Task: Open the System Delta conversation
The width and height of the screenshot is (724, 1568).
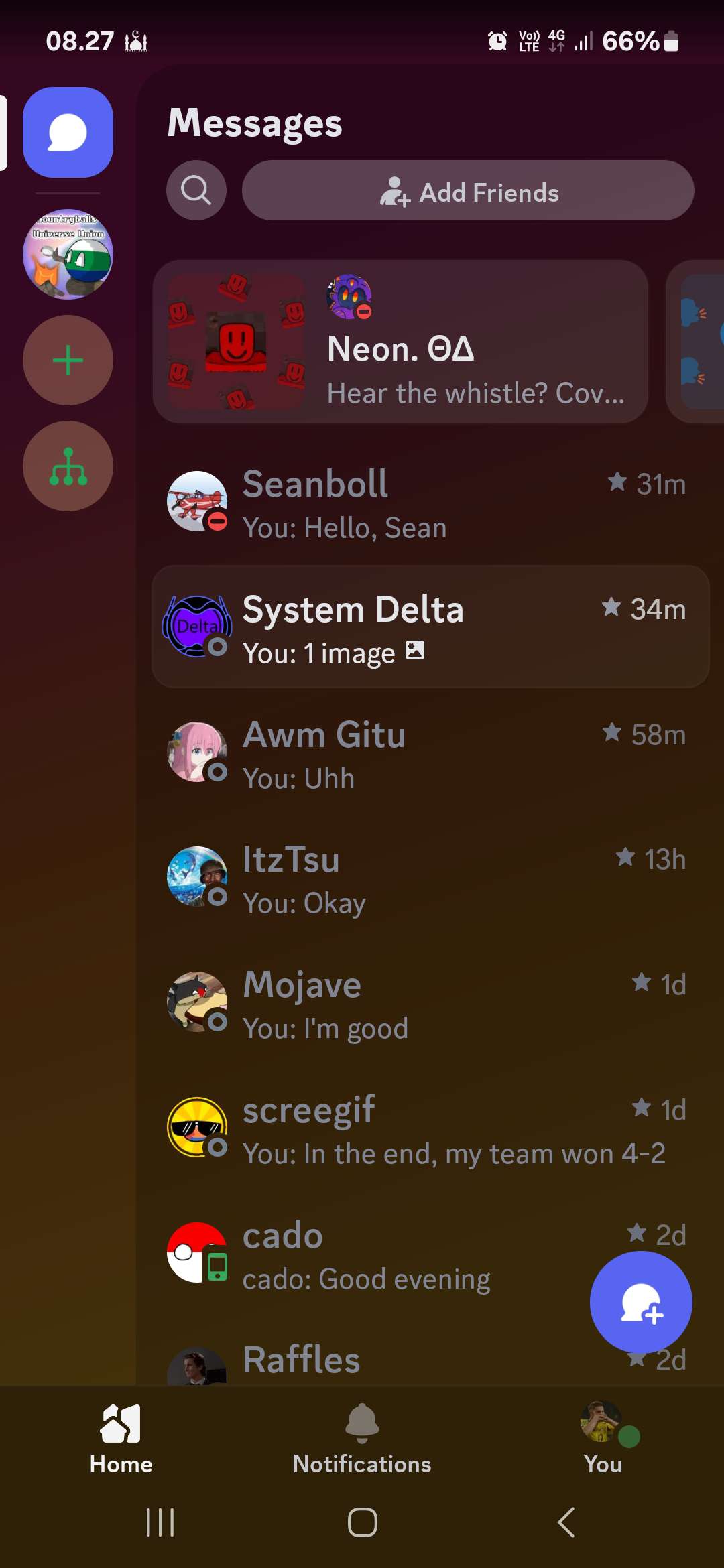Action: point(429,627)
